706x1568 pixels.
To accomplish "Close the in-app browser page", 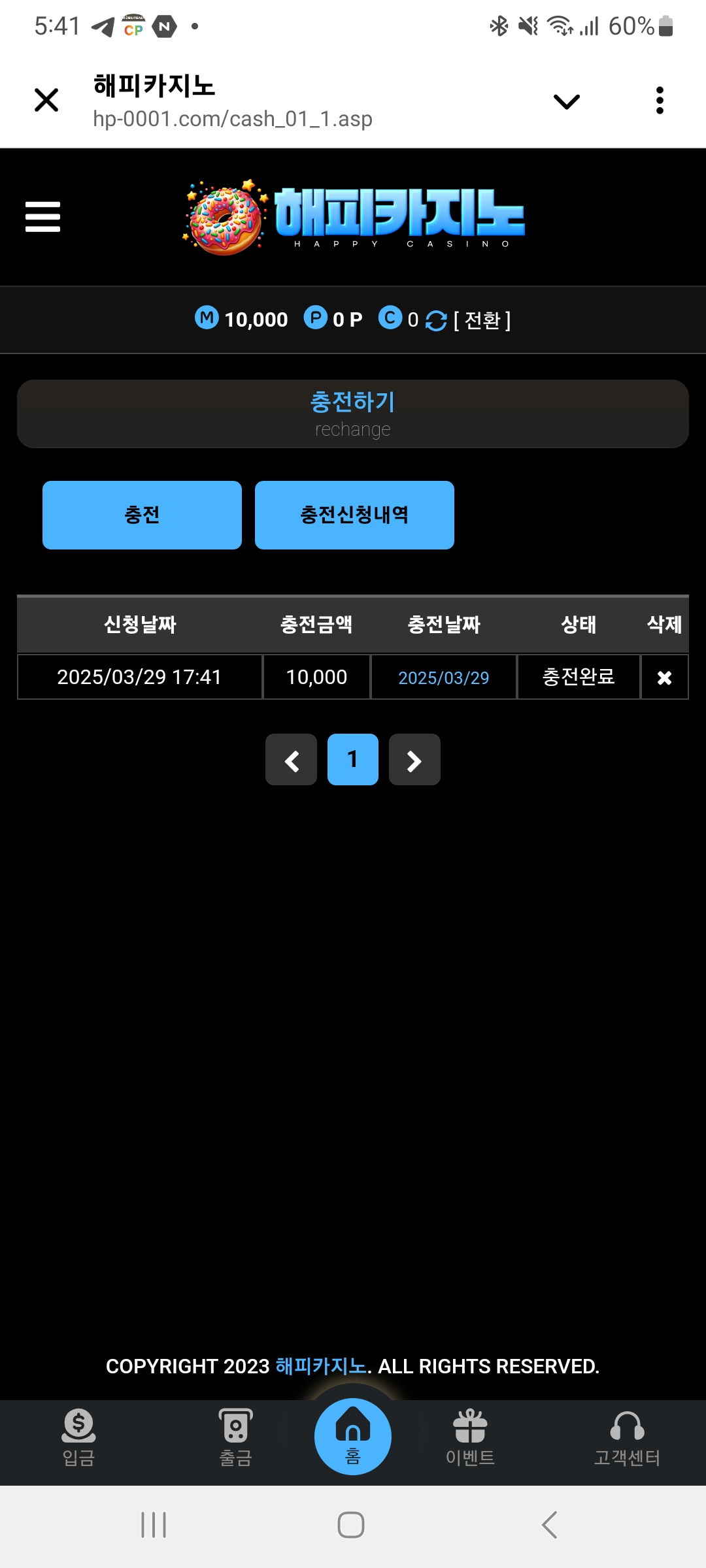I will (46, 101).
